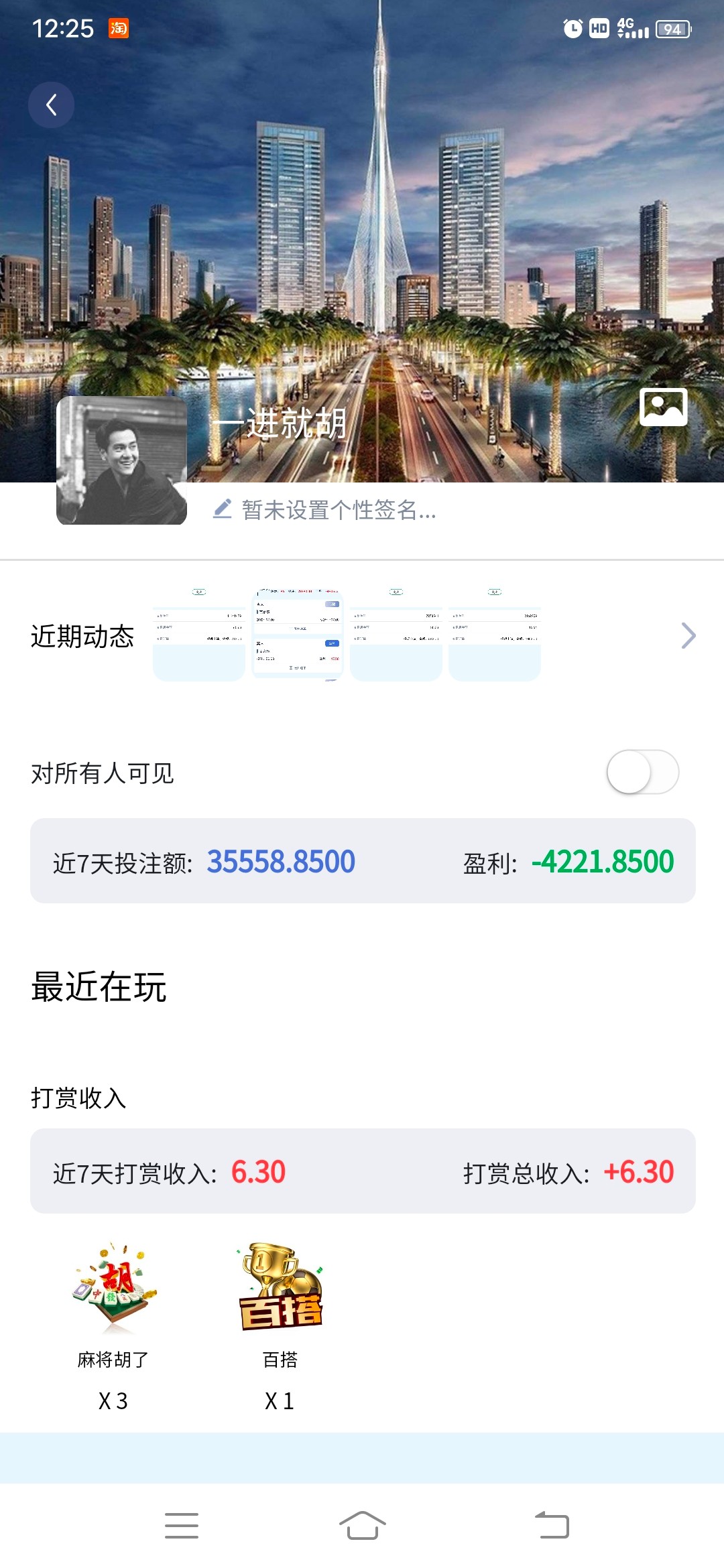724x1568 pixels.
Task: Edit the personal signature text
Action: (326, 510)
